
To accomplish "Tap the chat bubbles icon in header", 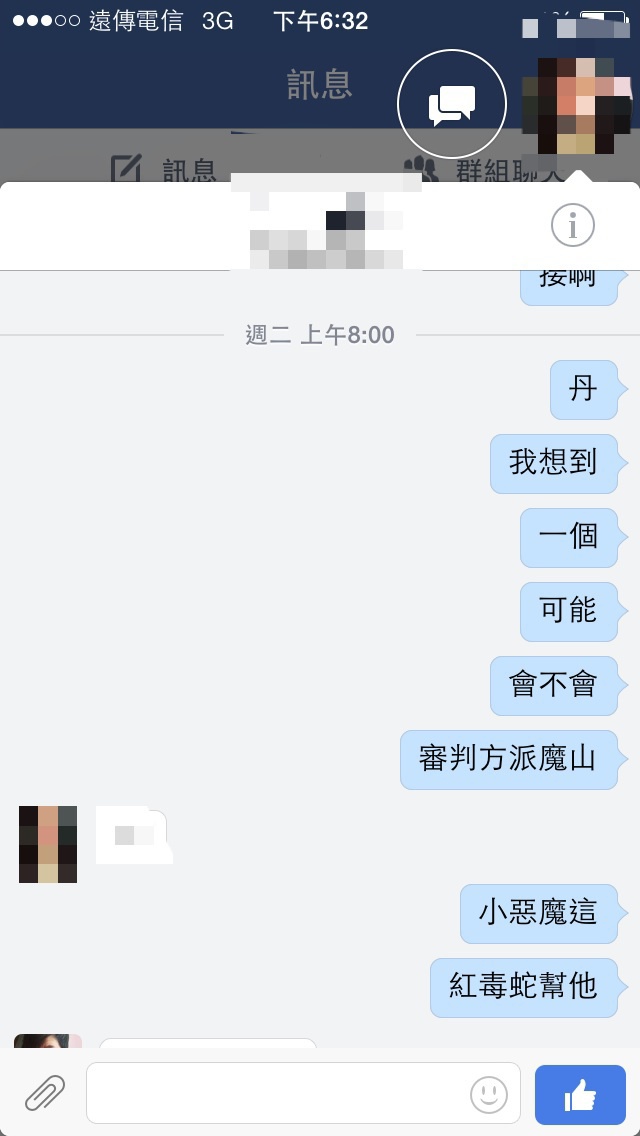I will (x=452, y=104).
